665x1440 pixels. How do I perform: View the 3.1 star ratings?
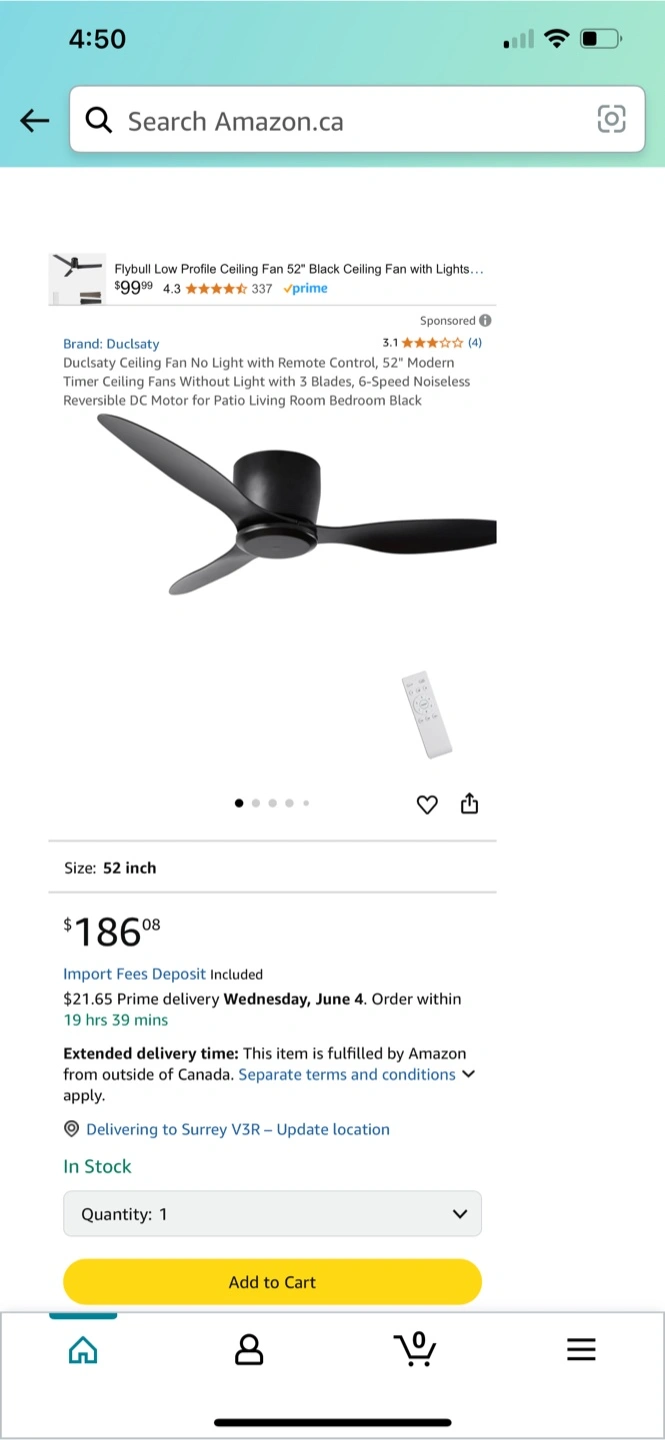pyautogui.click(x=432, y=343)
